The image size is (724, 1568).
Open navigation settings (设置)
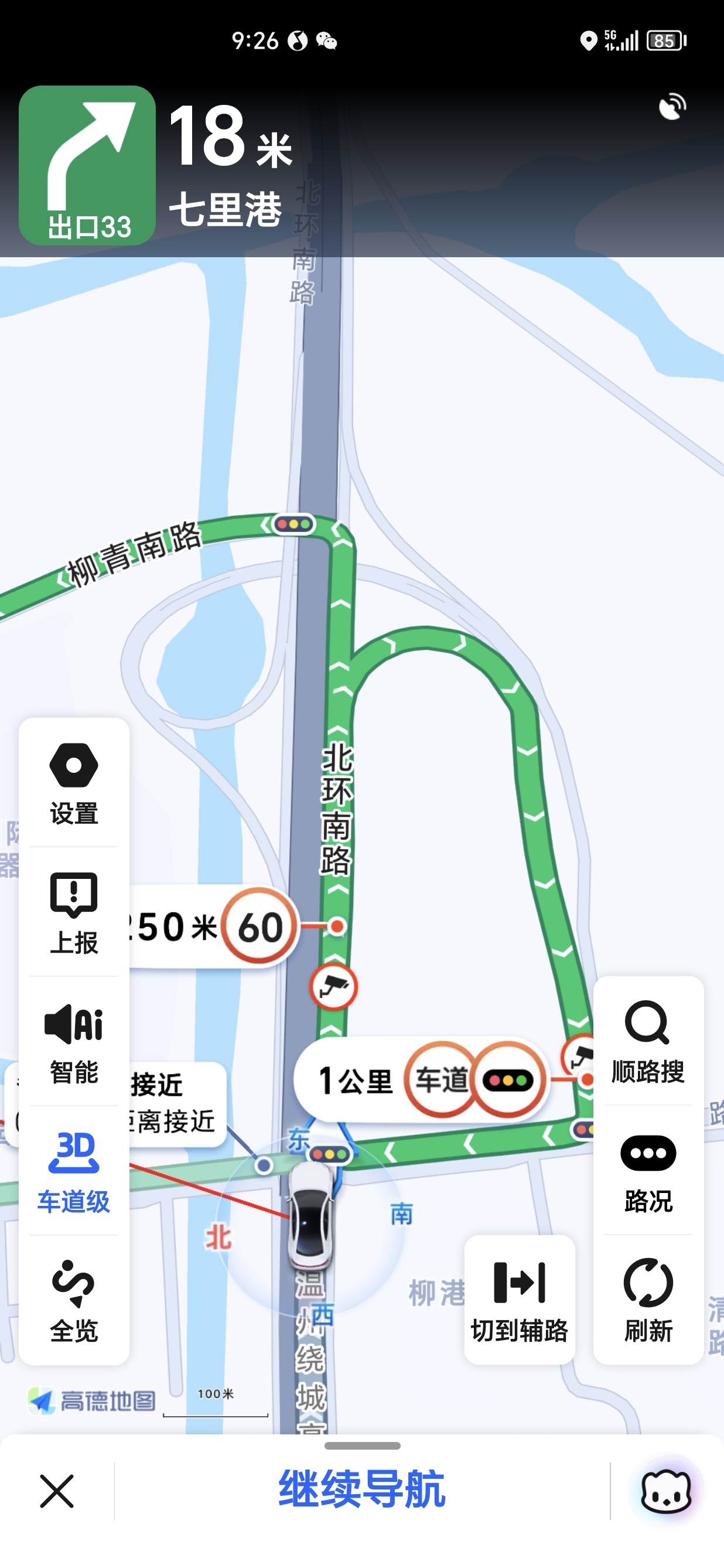point(74,783)
